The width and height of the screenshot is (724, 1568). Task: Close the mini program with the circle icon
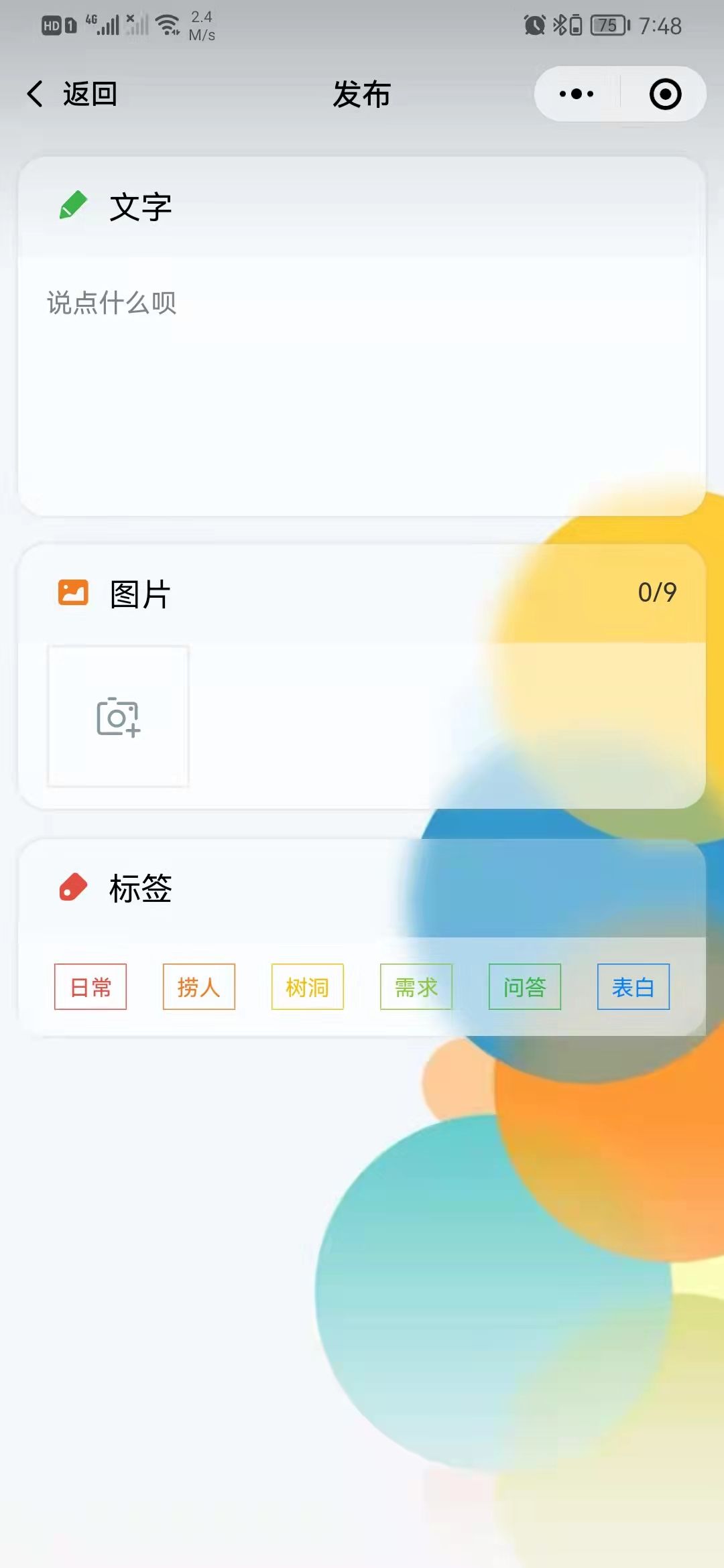pos(665,94)
